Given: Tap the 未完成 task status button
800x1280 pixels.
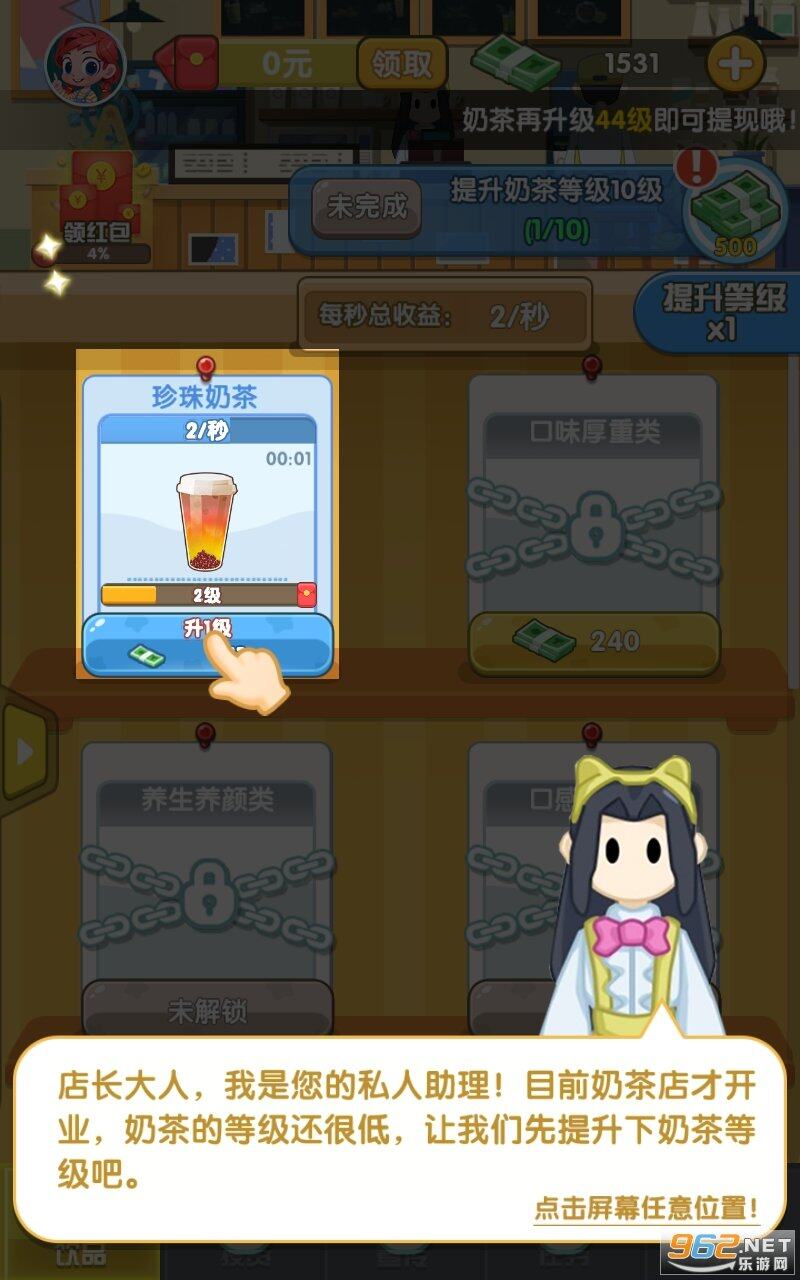Looking at the screenshot, I should coord(367,207).
